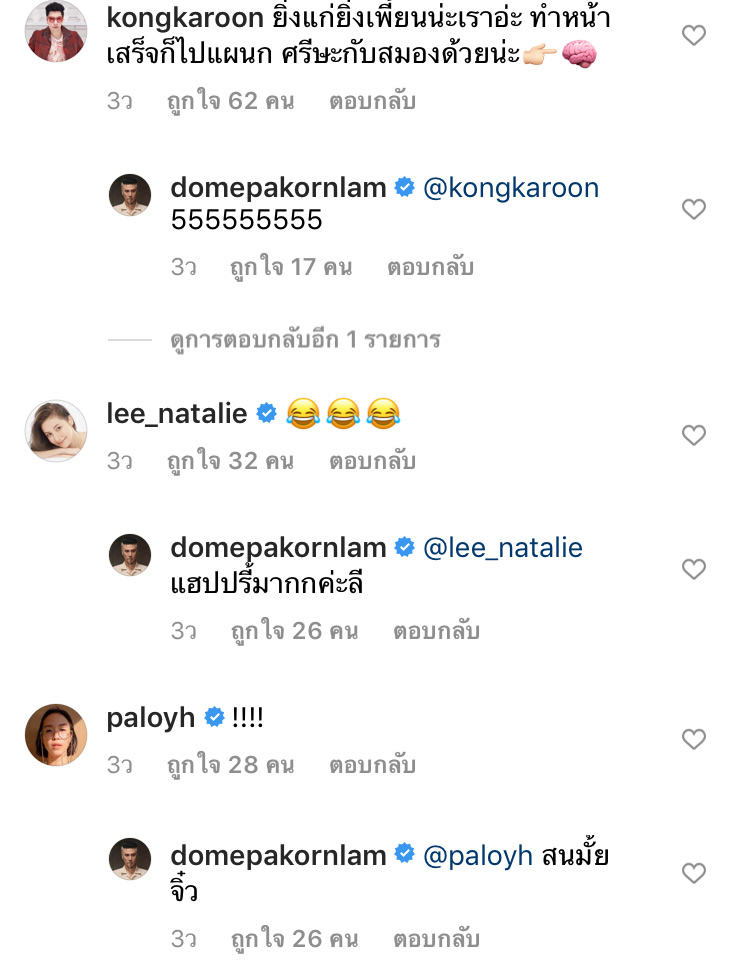Open the @paloyh mention link
750x968 pixels.
click(479, 856)
